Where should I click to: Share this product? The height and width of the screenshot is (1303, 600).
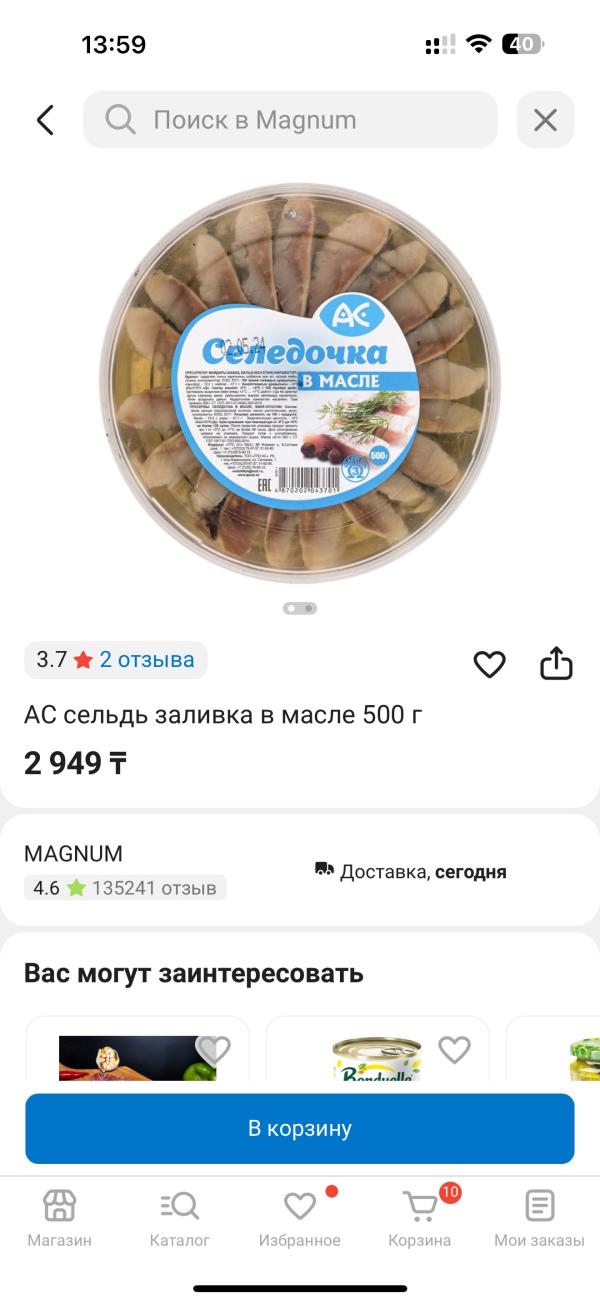(556, 663)
